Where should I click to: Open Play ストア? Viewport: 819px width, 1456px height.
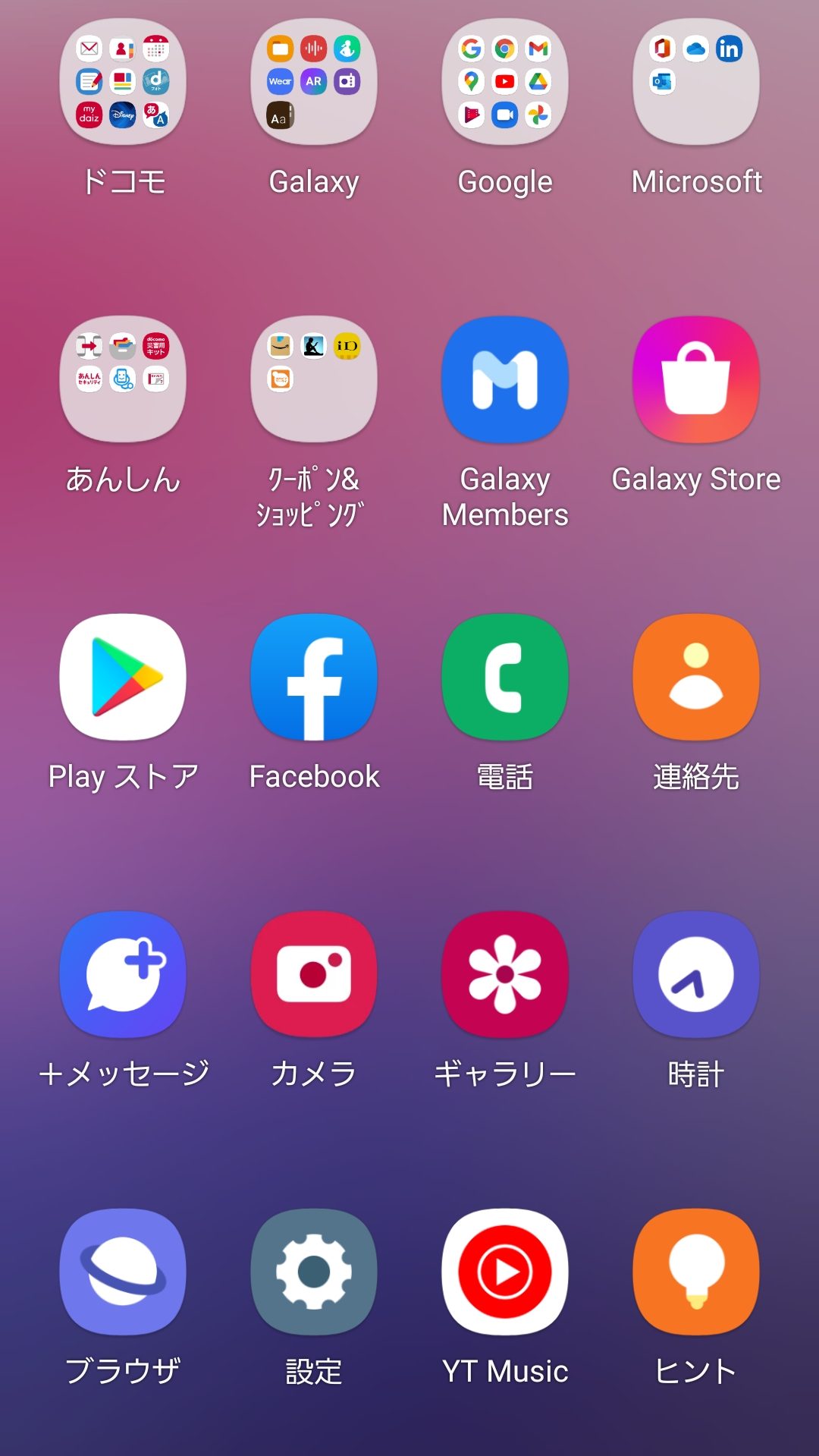point(123,677)
